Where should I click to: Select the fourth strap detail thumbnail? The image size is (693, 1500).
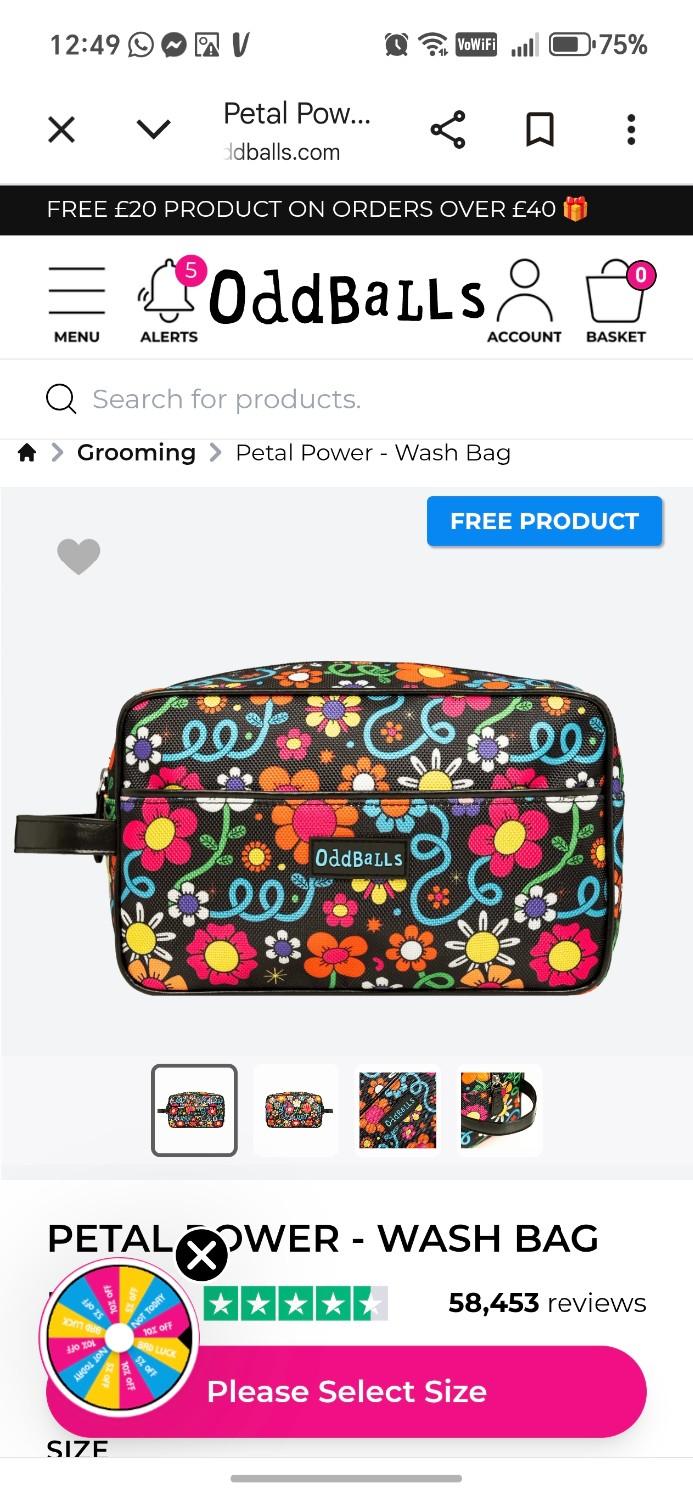click(x=500, y=1110)
